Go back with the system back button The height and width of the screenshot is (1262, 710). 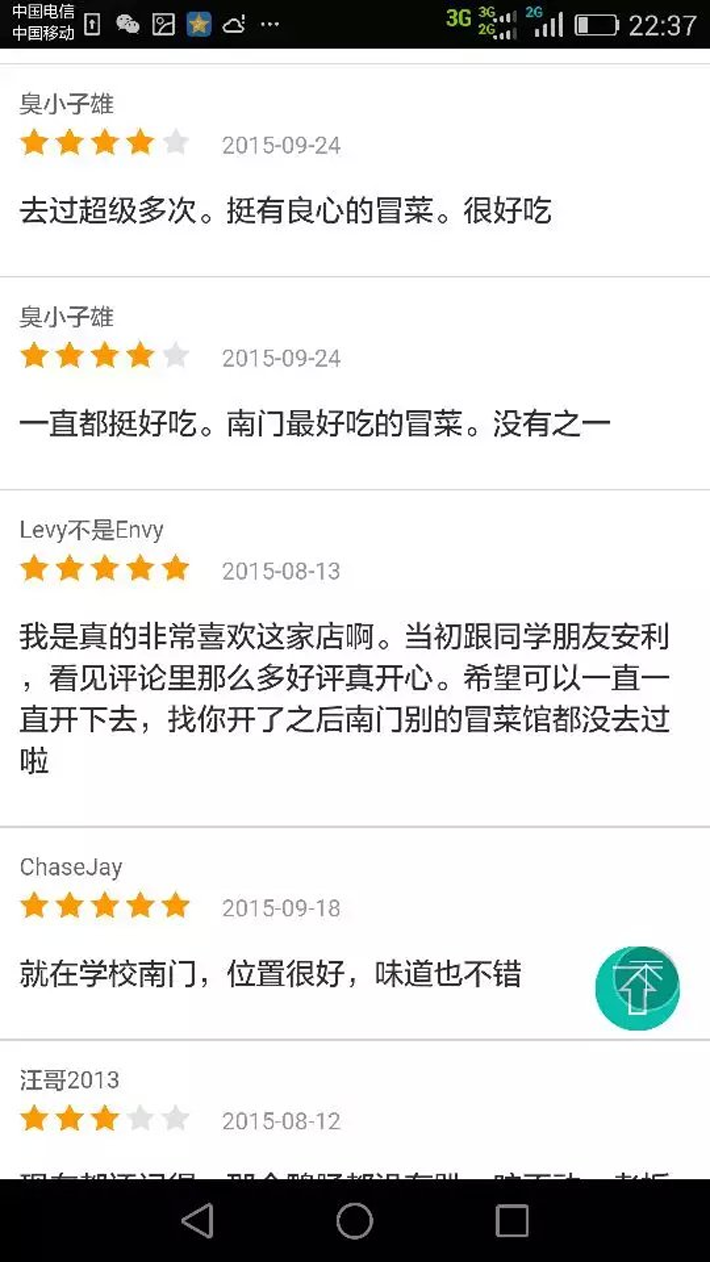[x=197, y=1220]
